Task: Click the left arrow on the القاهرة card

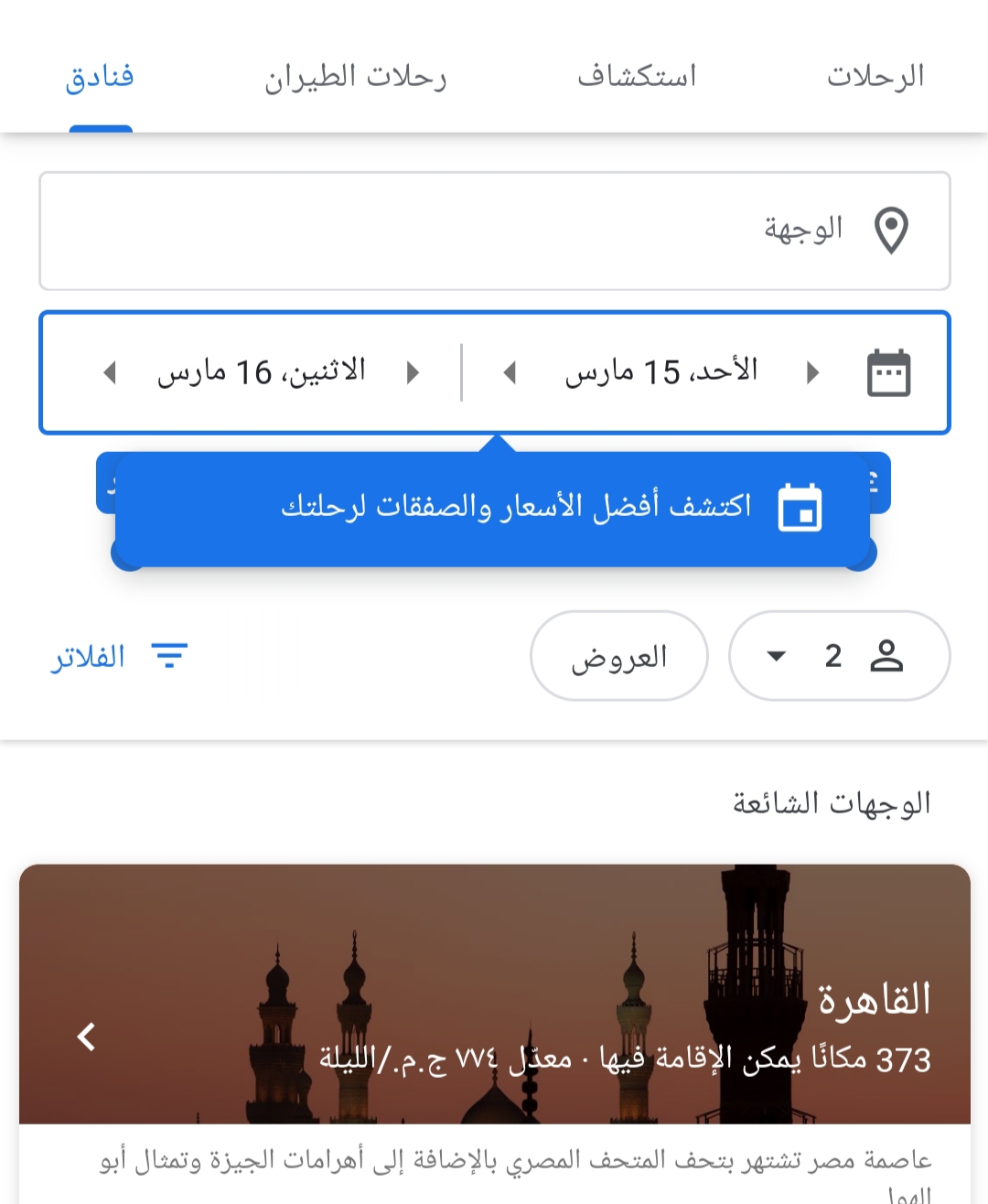Action: point(87,1038)
